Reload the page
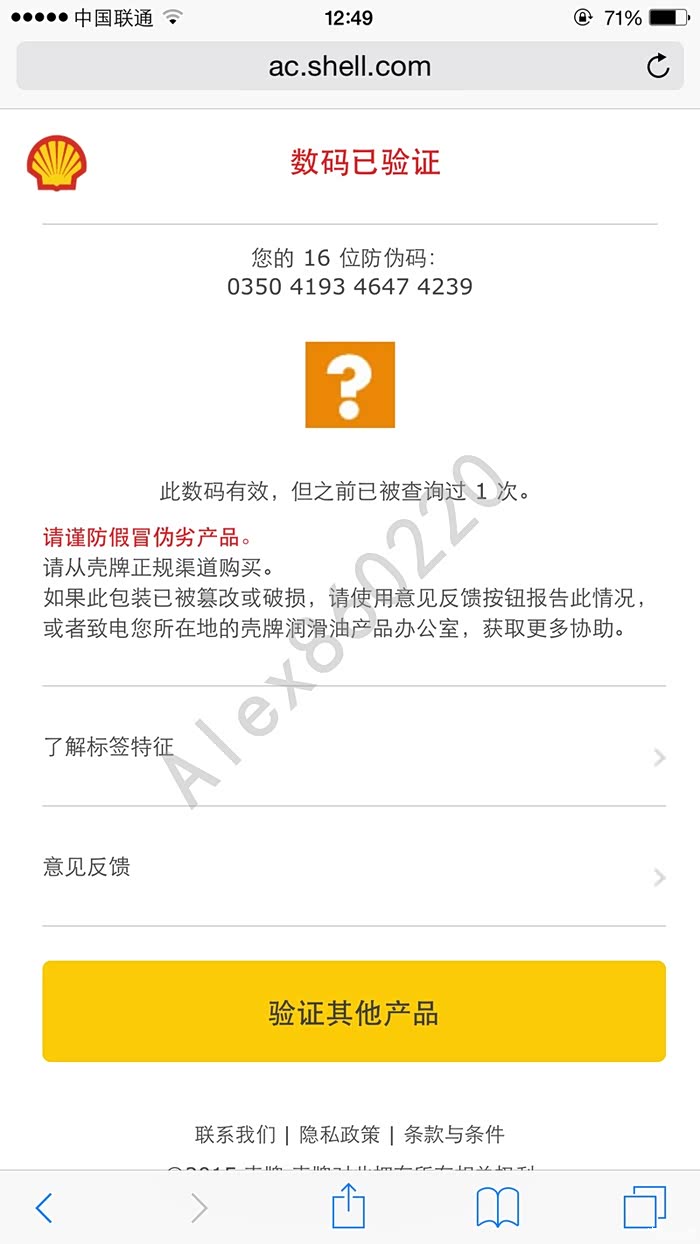Image resolution: width=700 pixels, height=1244 pixels. point(657,67)
